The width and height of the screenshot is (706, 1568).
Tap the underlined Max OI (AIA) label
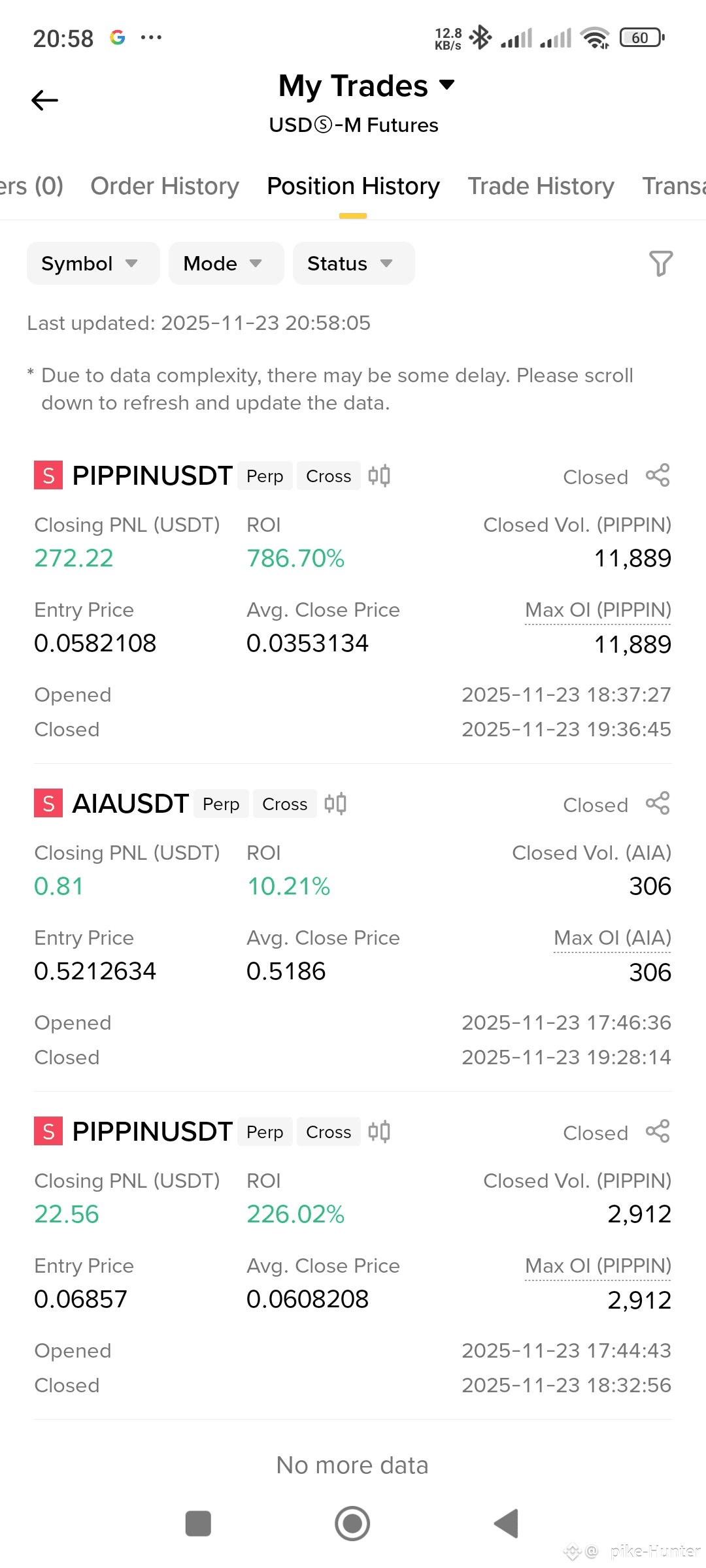click(x=613, y=938)
